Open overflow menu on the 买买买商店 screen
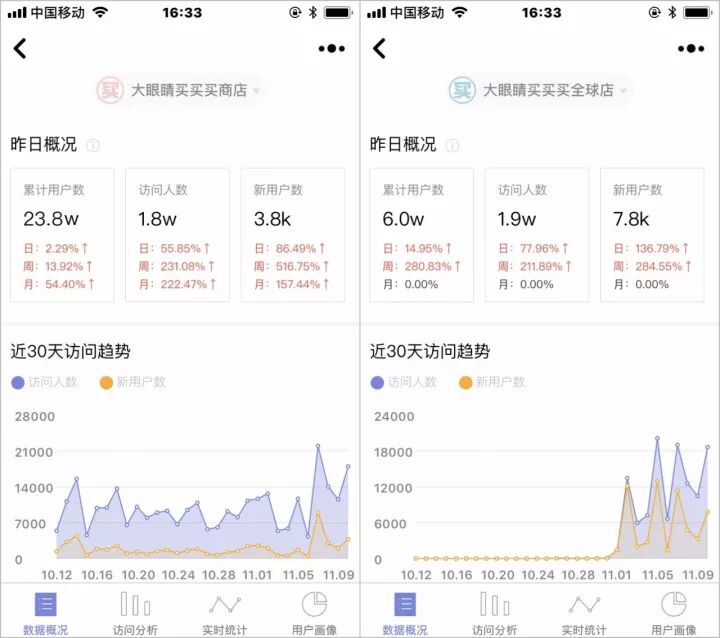720x638 pixels. click(x=331, y=48)
